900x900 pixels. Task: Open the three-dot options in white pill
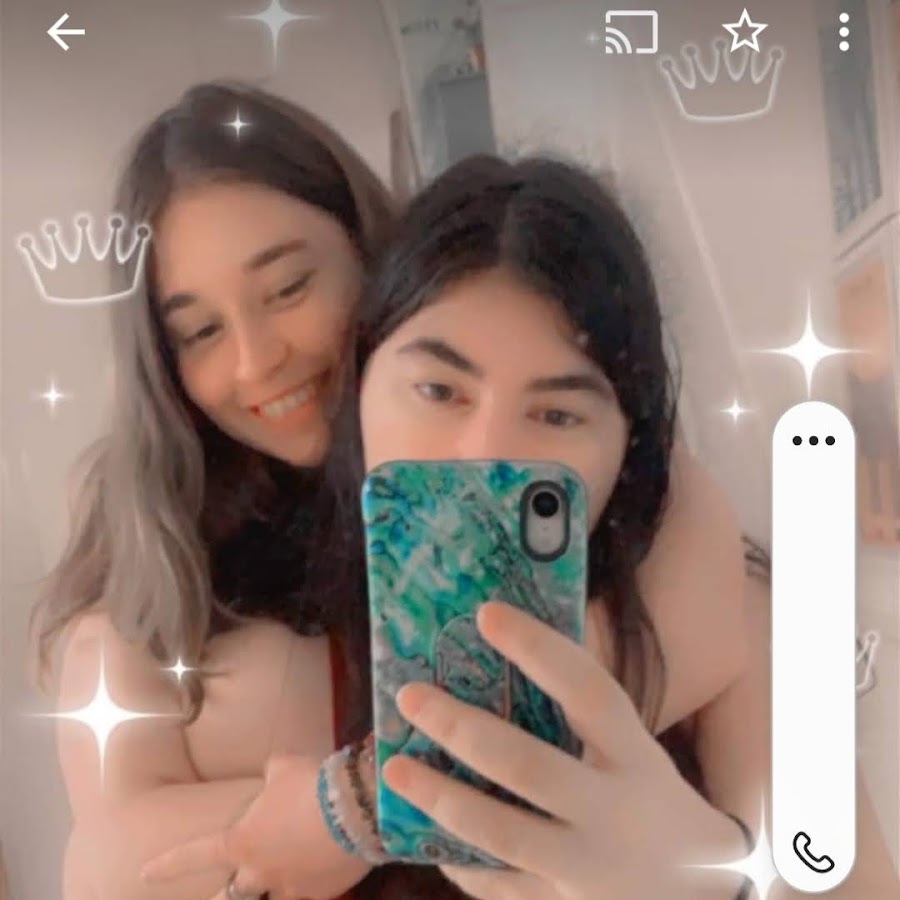tap(813, 440)
